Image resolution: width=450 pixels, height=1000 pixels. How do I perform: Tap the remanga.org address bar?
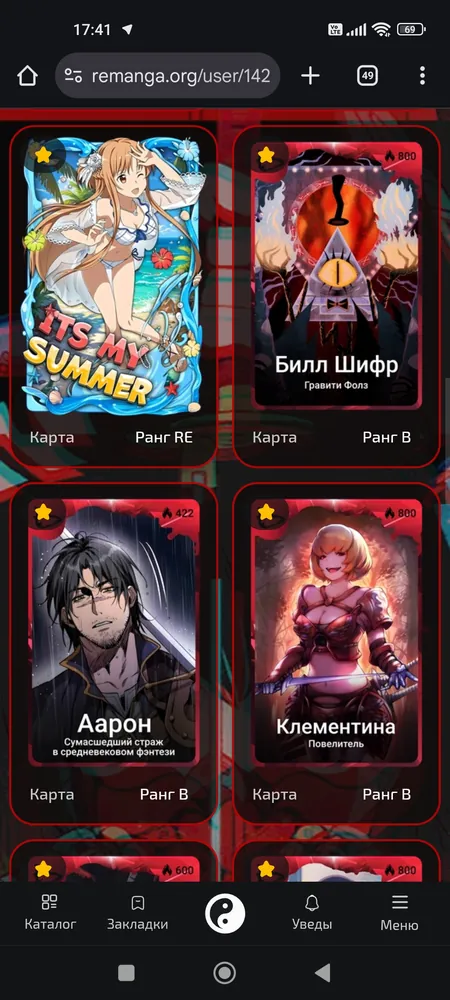(168, 76)
